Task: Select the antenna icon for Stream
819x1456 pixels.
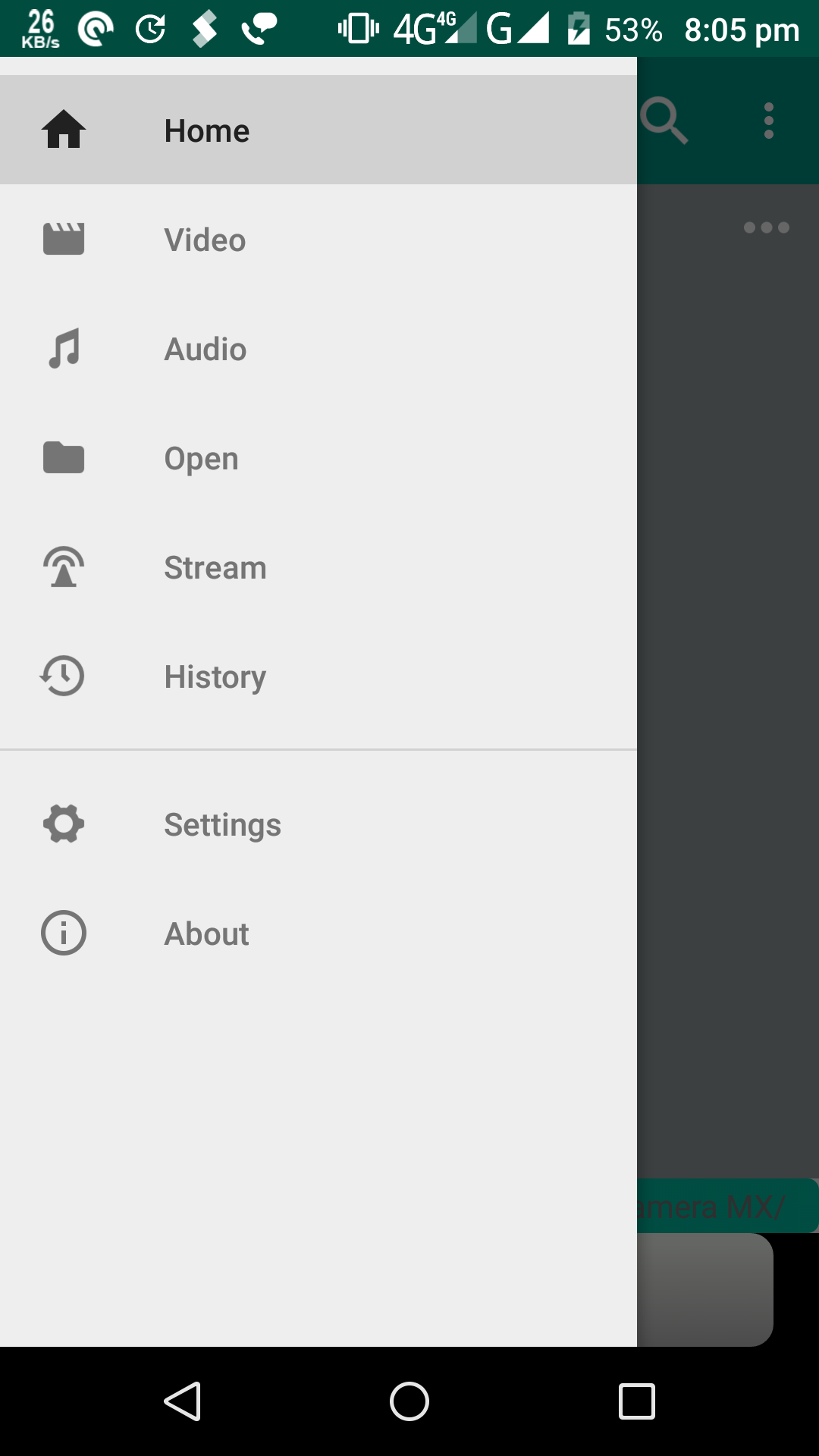Action: (63, 566)
